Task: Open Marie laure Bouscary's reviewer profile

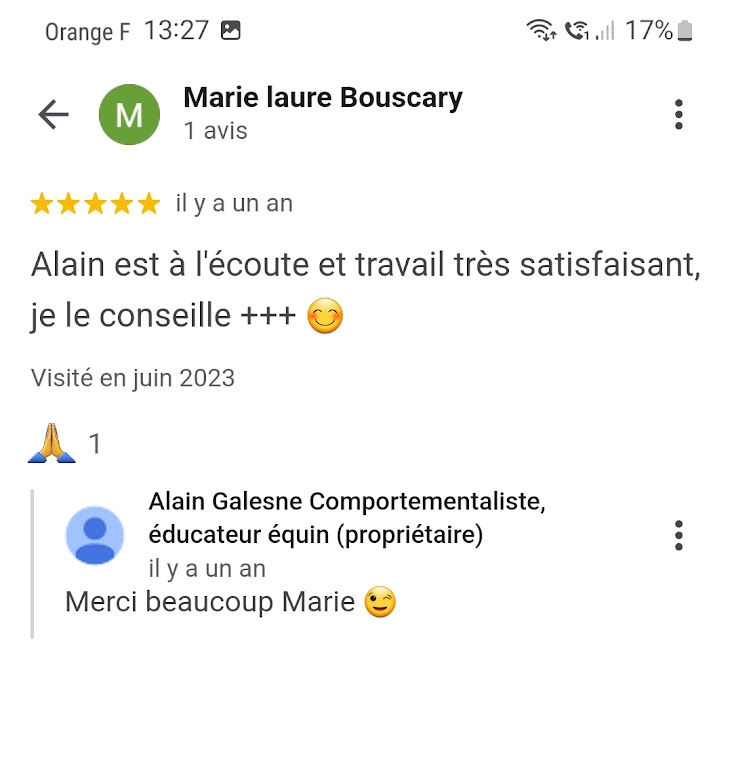Action: click(x=322, y=99)
